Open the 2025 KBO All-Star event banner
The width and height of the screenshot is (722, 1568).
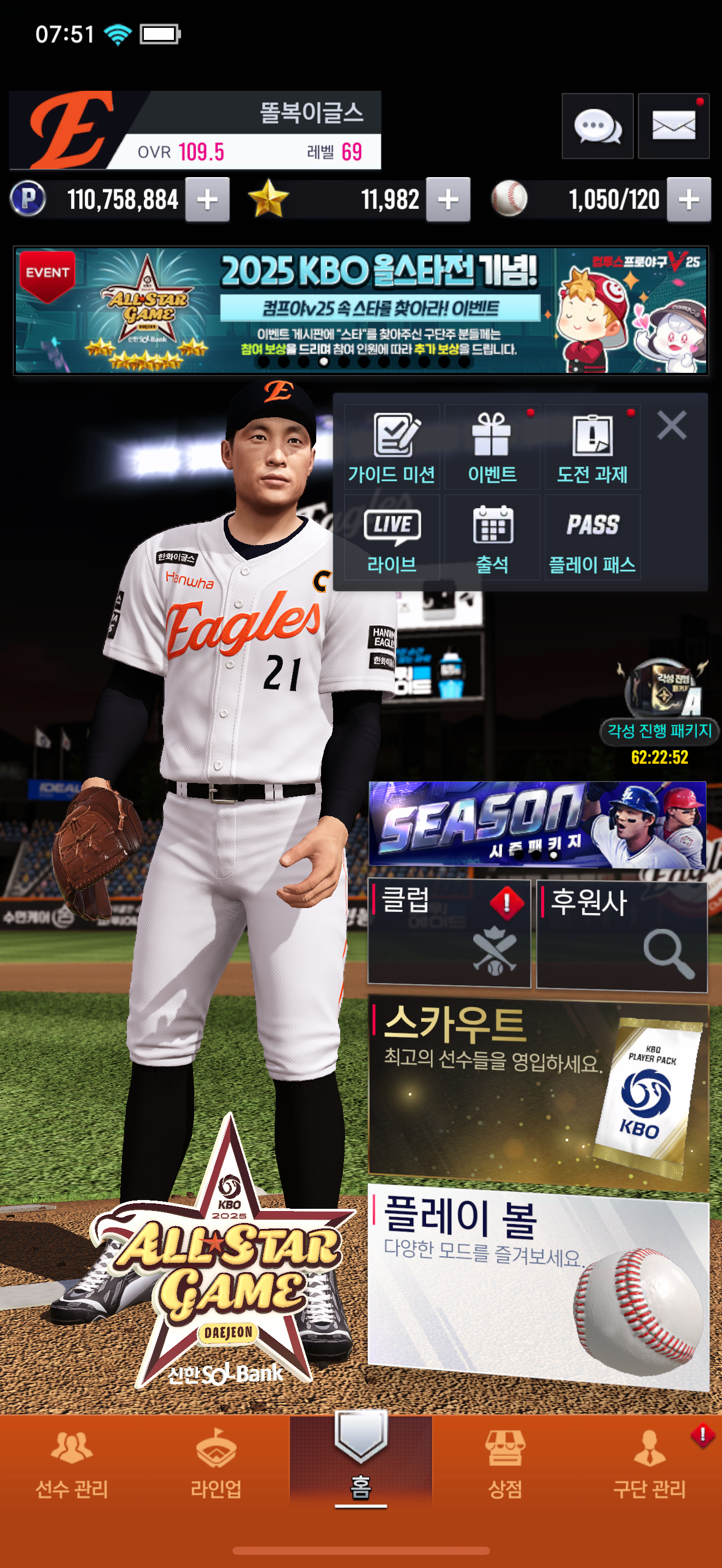360,311
